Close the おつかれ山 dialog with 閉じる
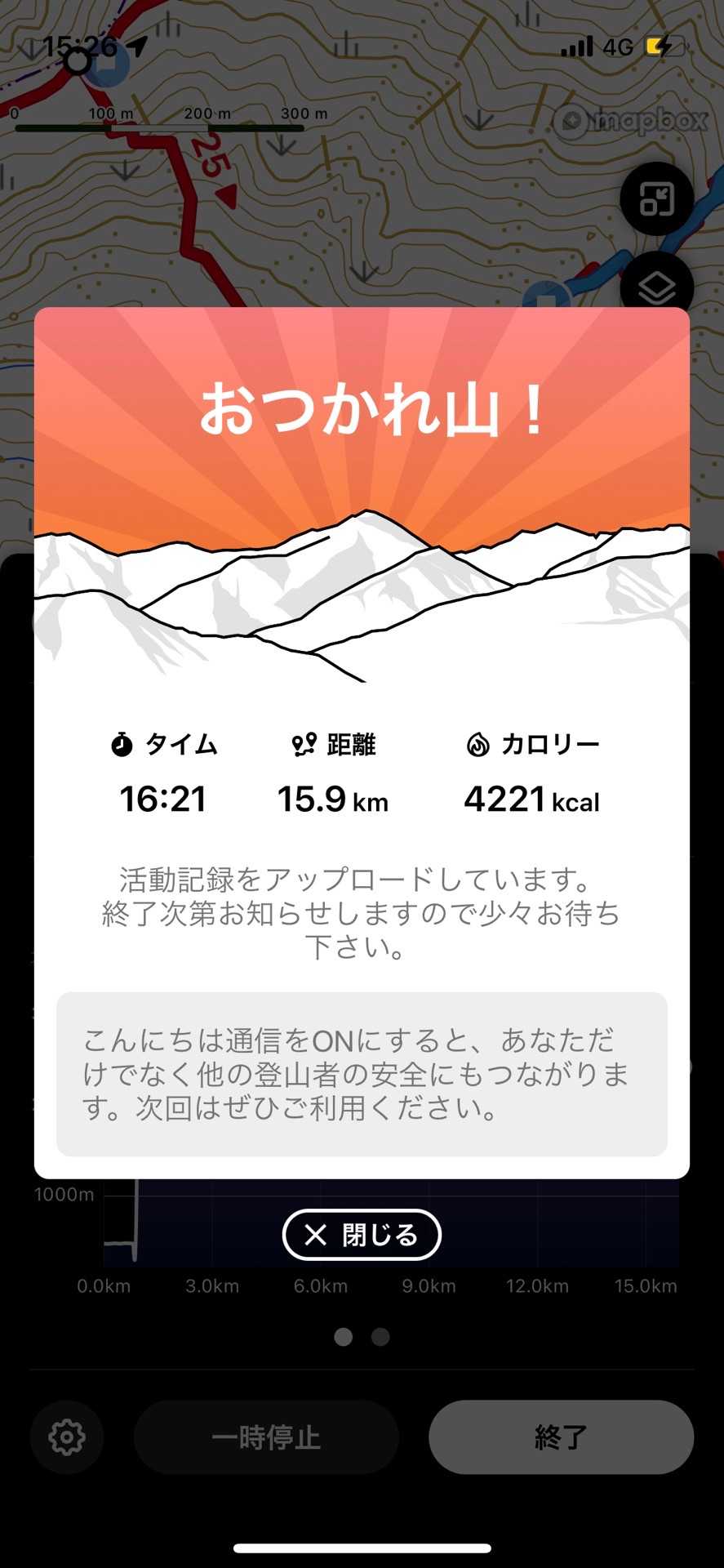Image resolution: width=724 pixels, height=1568 pixels. [362, 1235]
